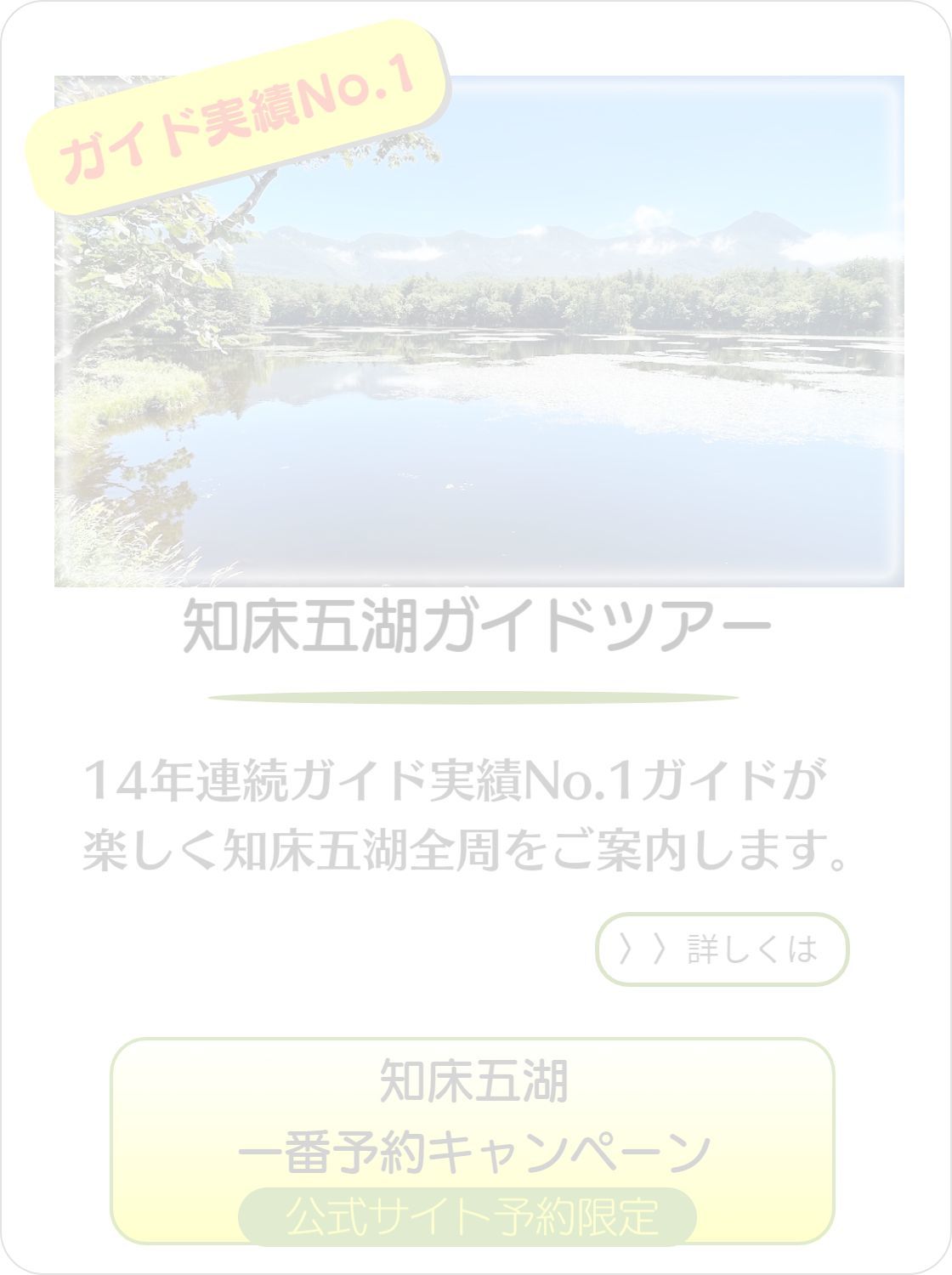Open the 知床五湖ガイドツアー lake photo
The width and height of the screenshot is (952, 1275).
[x=479, y=357]
